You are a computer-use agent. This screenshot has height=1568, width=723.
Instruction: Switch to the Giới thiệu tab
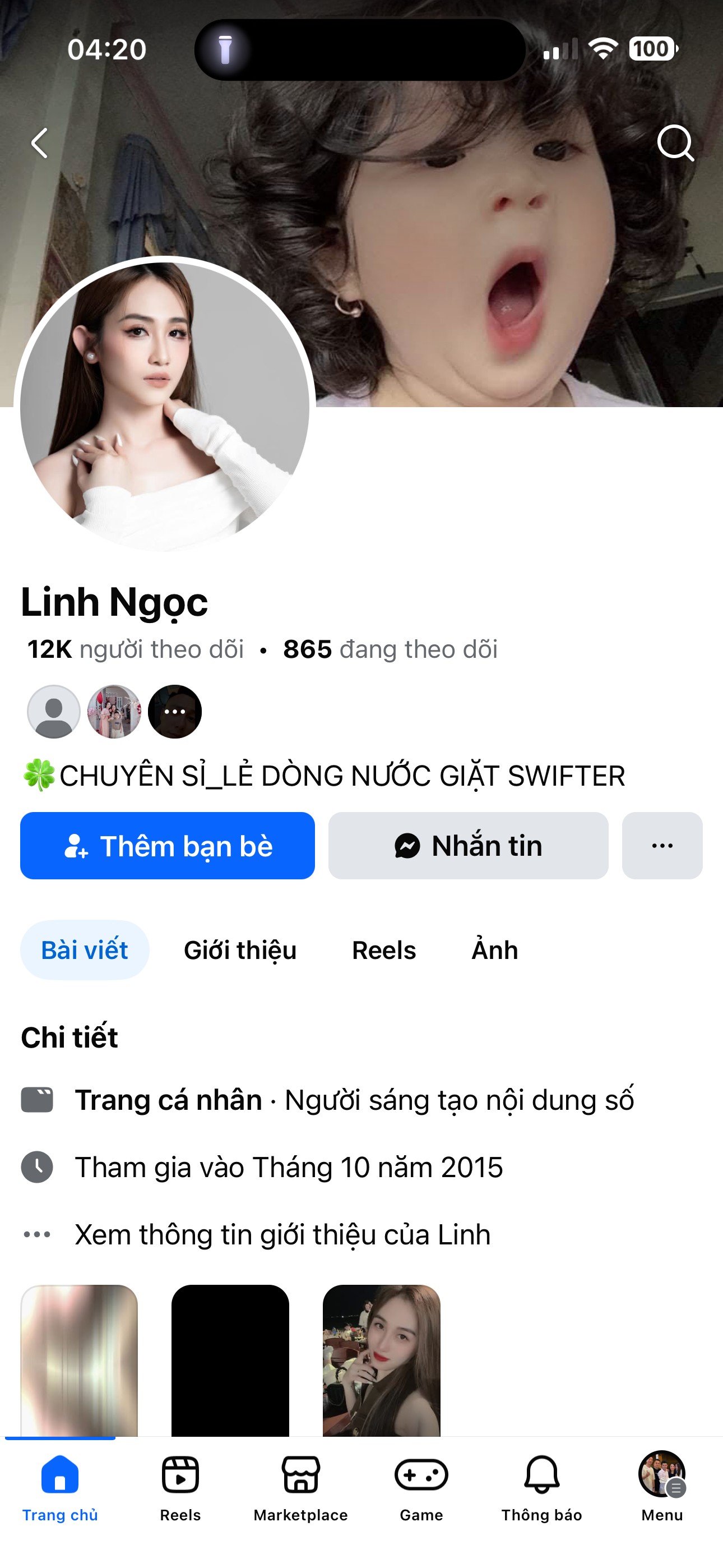pyautogui.click(x=240, y=950)
